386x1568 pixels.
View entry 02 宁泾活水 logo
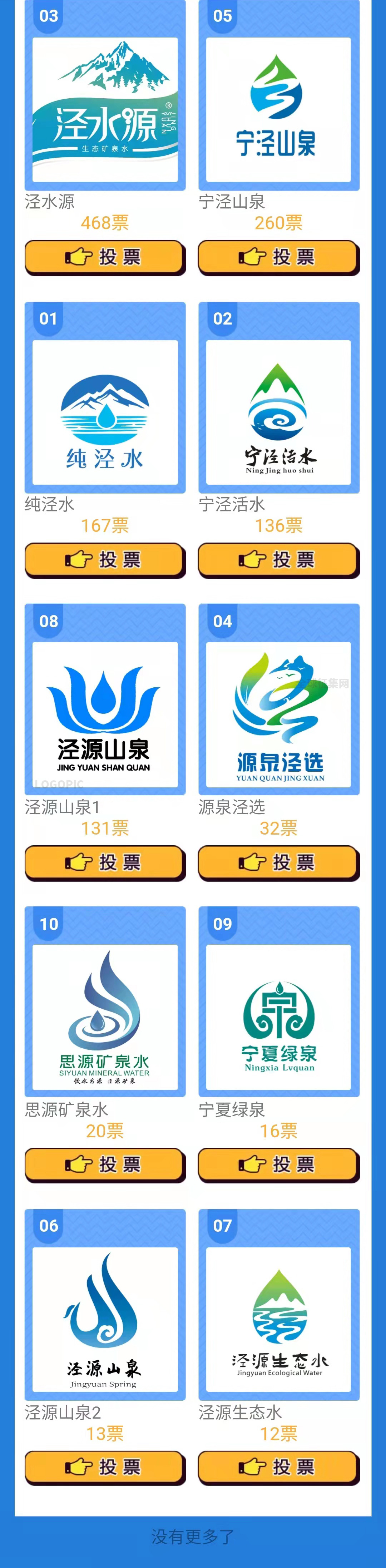[278, 412]
